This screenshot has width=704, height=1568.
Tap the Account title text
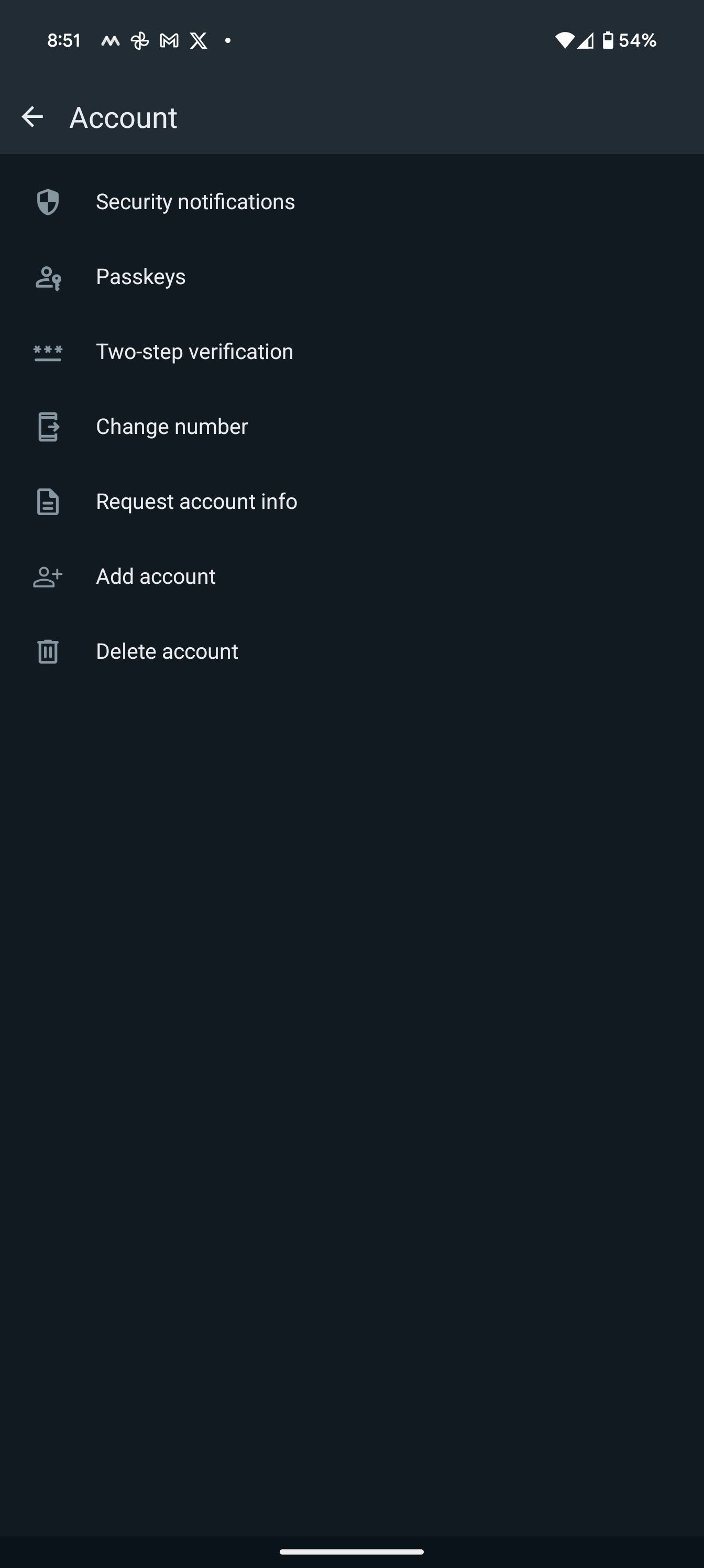click(x=123, y=117)
